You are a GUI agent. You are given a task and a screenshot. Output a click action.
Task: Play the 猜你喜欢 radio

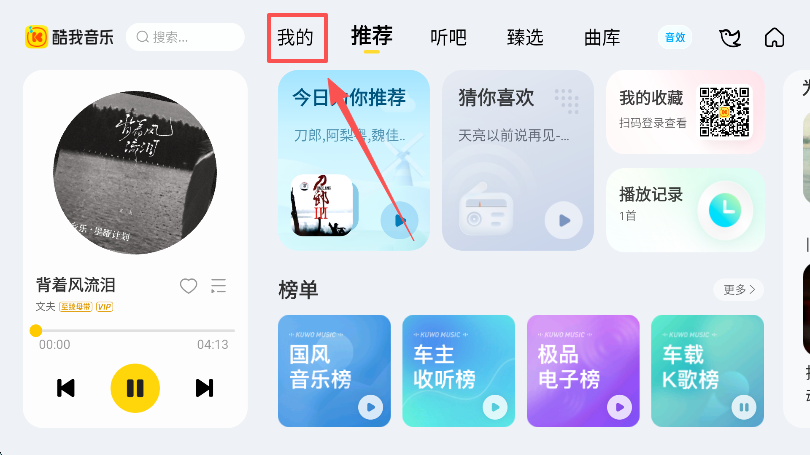pyautogui.click(x=563, y=219)
